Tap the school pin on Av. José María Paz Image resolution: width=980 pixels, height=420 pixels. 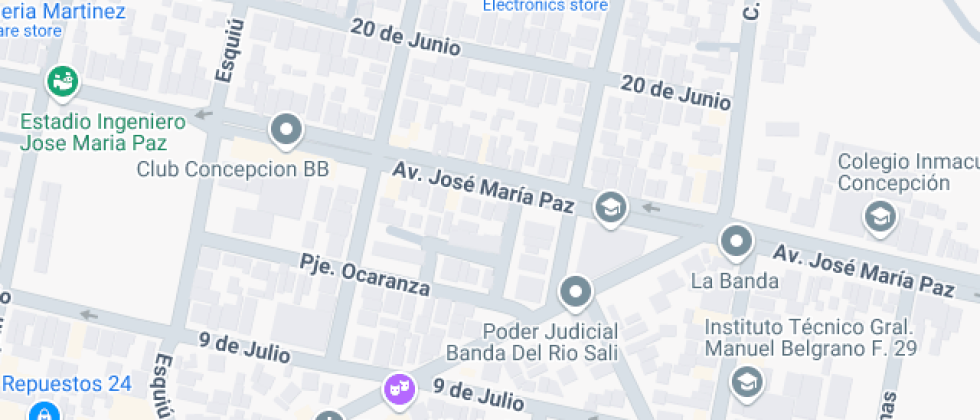tap(608, 208)
